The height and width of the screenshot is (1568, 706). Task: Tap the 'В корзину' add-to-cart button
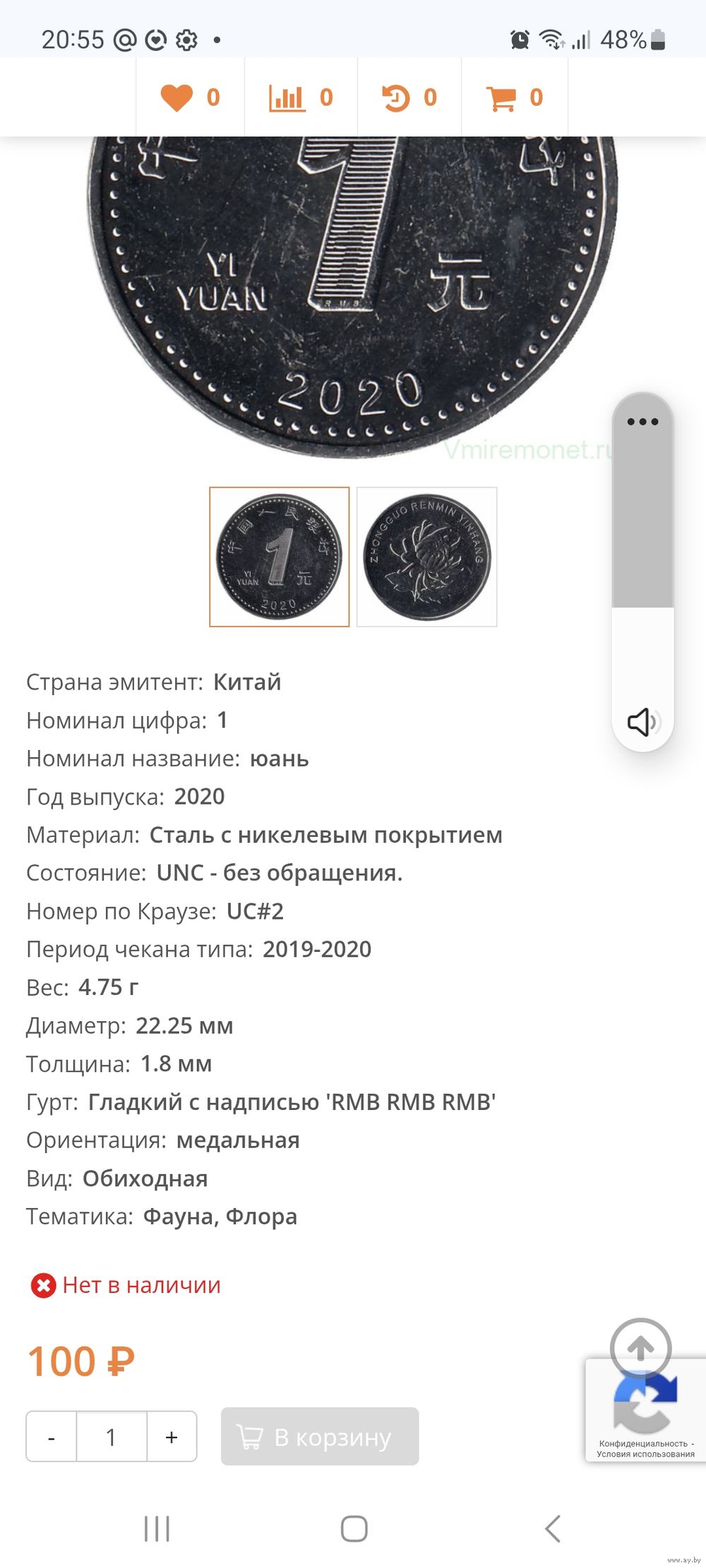[x=320, y=1436]
